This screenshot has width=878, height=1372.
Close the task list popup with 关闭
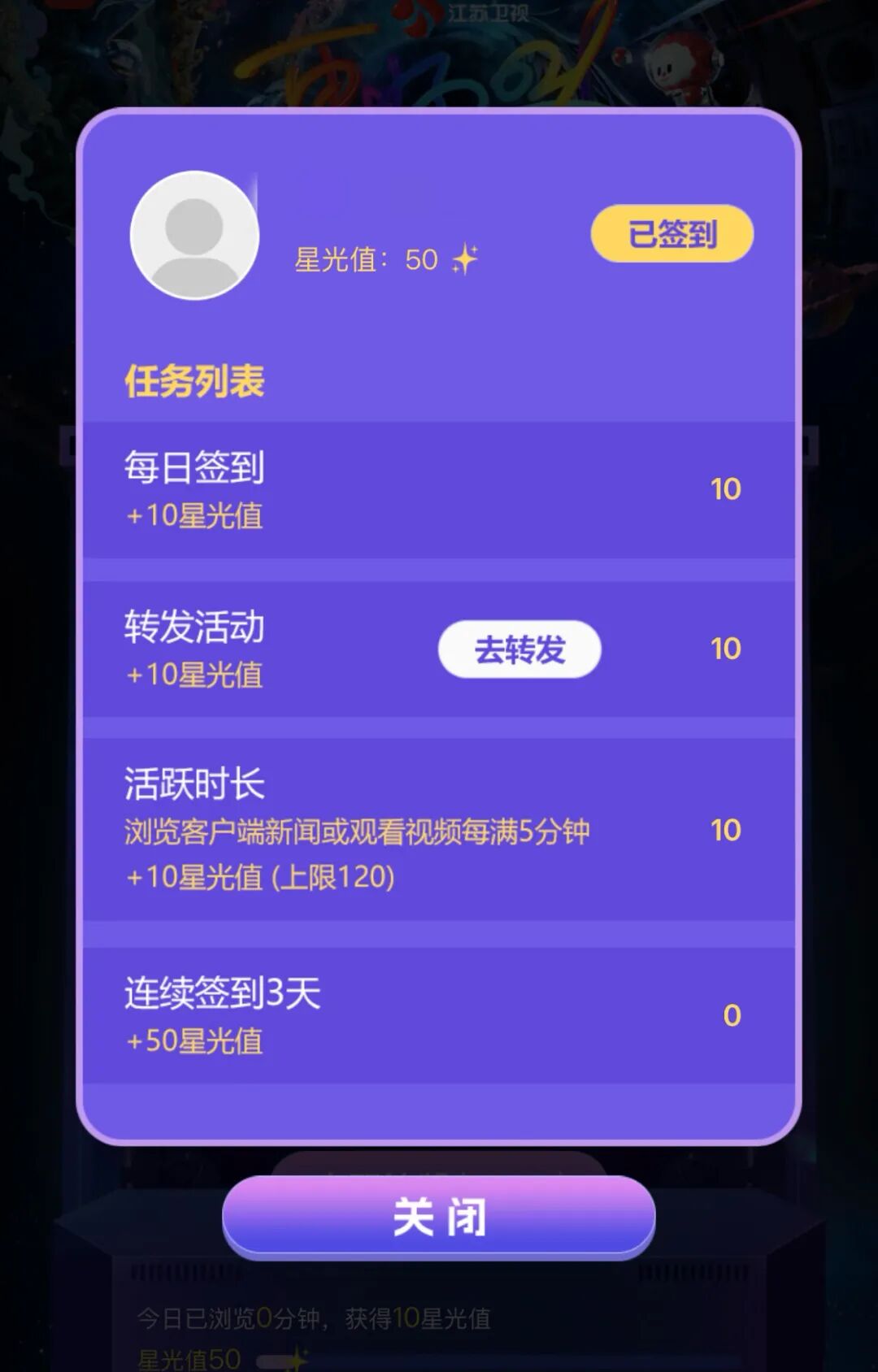click(x=439, y=1217)
